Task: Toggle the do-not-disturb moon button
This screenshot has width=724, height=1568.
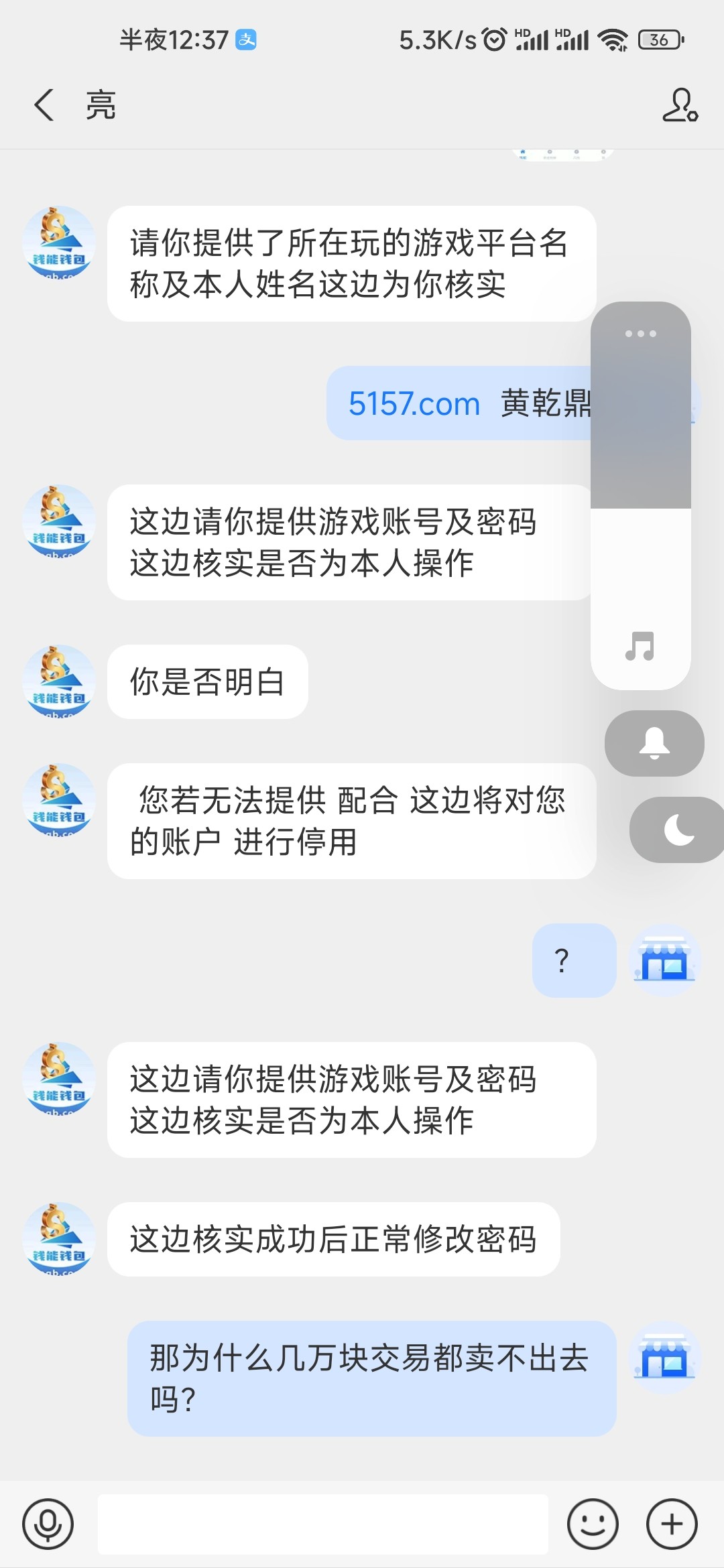Action: 678,830
